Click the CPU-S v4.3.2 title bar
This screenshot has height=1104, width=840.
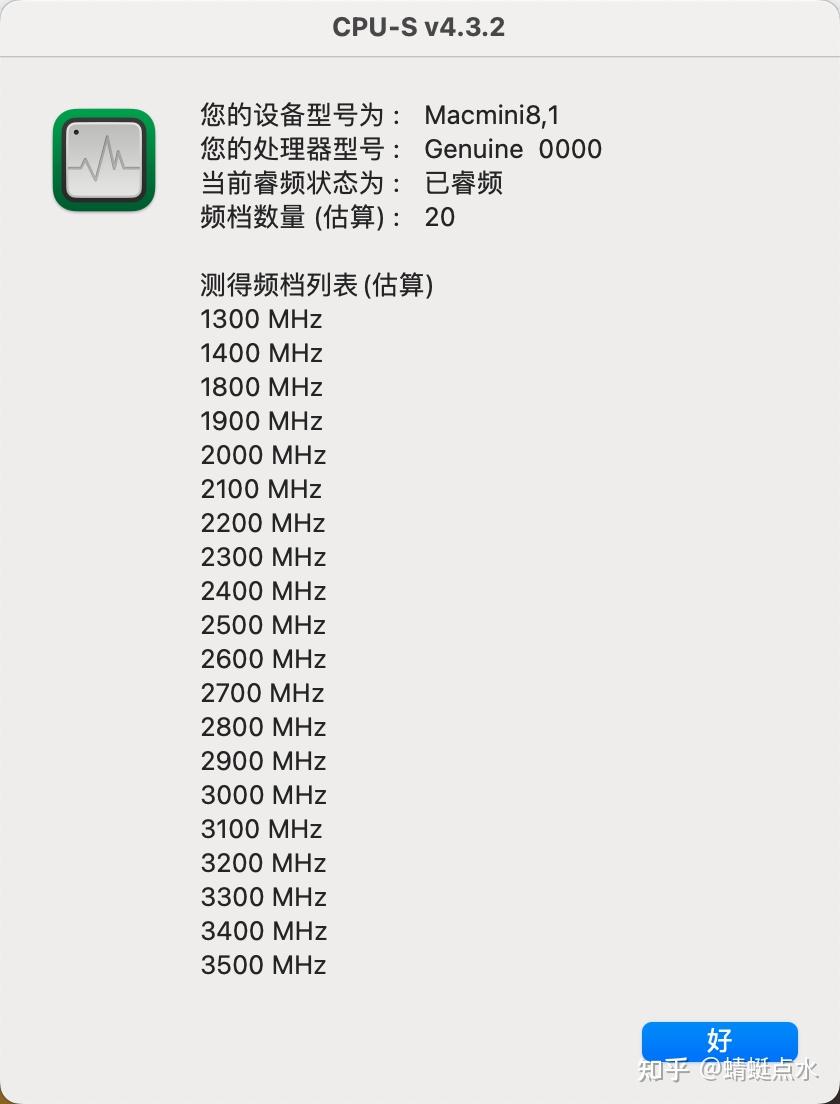tap(420, 28)
